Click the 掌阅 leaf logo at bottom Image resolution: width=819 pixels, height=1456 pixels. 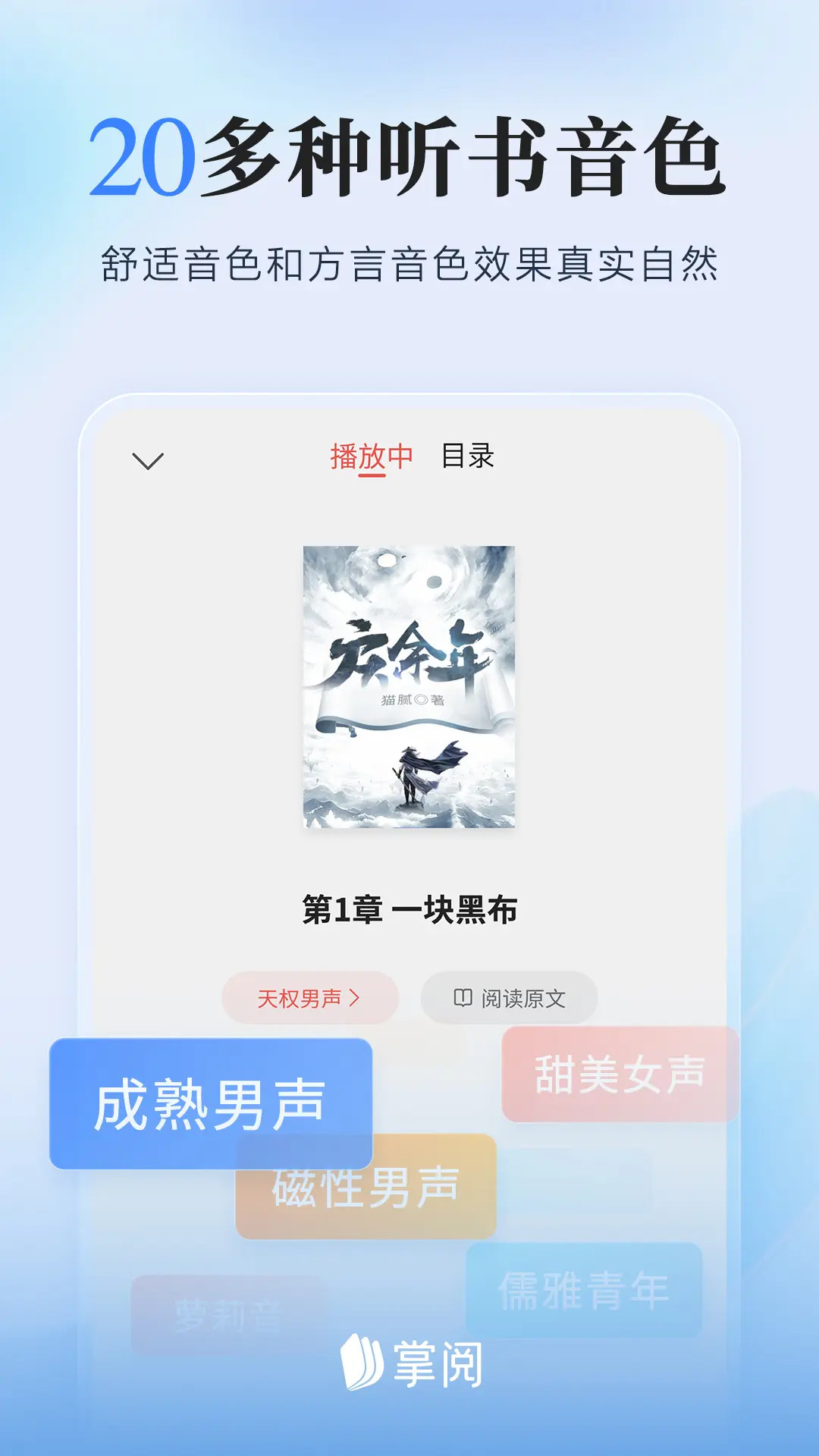point(362,1357)
